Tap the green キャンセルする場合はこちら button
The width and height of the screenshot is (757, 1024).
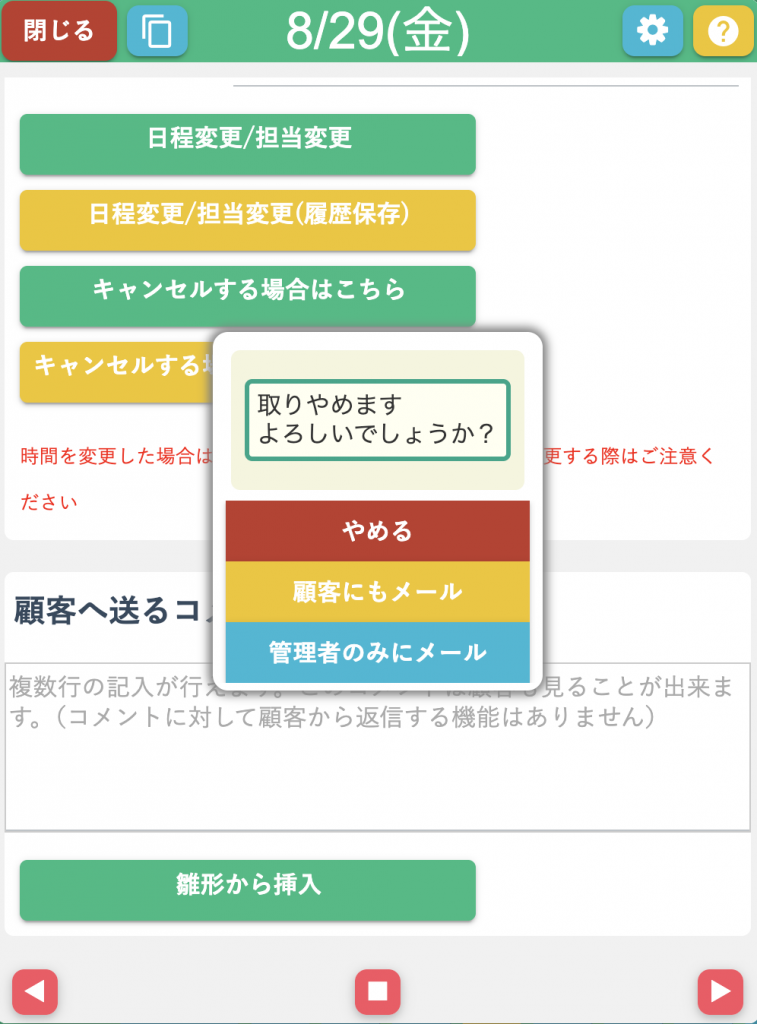247,296
